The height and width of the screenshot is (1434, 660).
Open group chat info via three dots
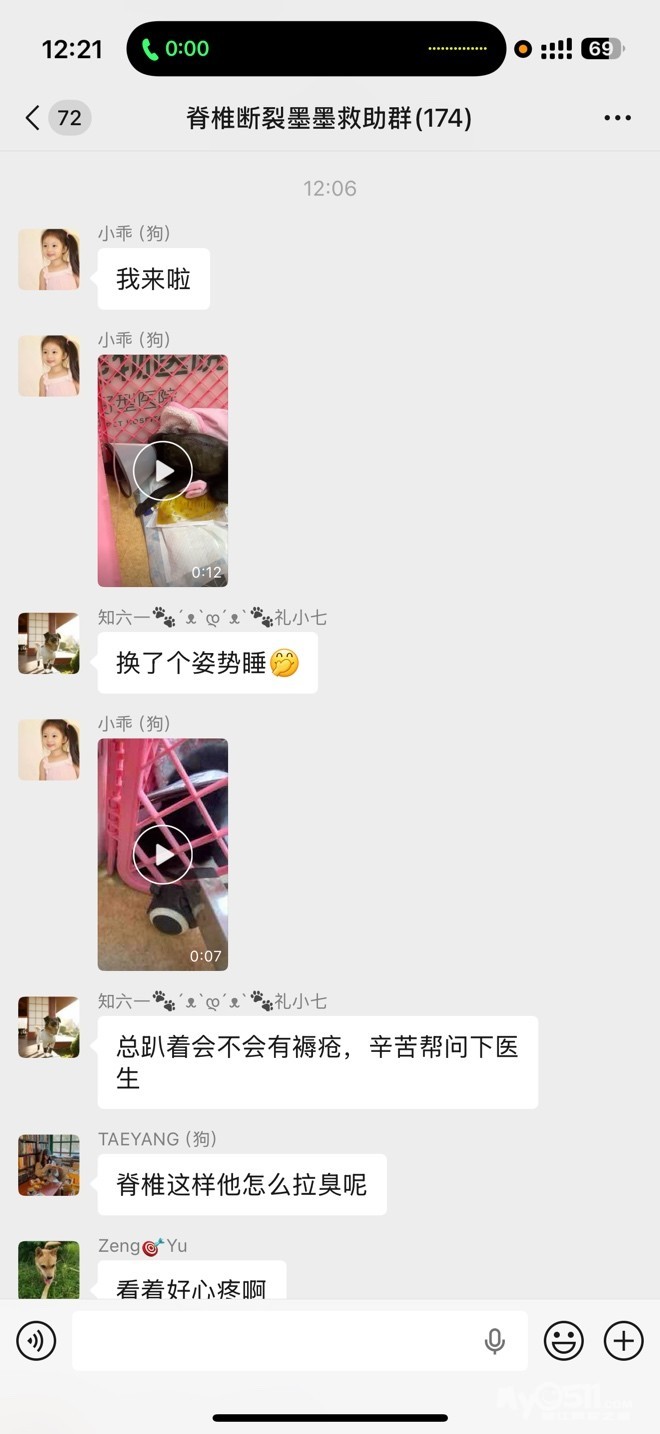click(x=617, y=118)
